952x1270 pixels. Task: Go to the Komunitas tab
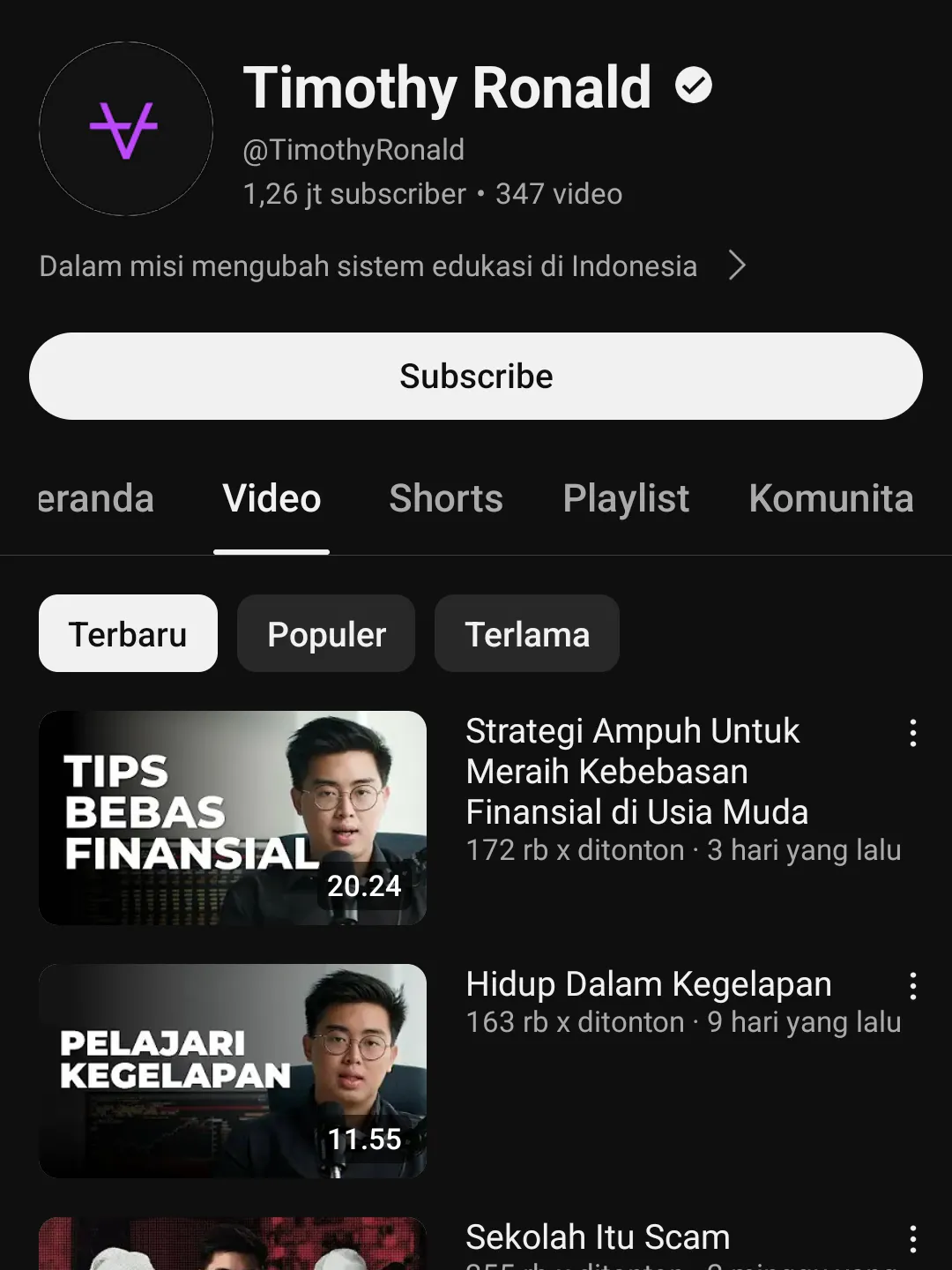coord(830,498)
